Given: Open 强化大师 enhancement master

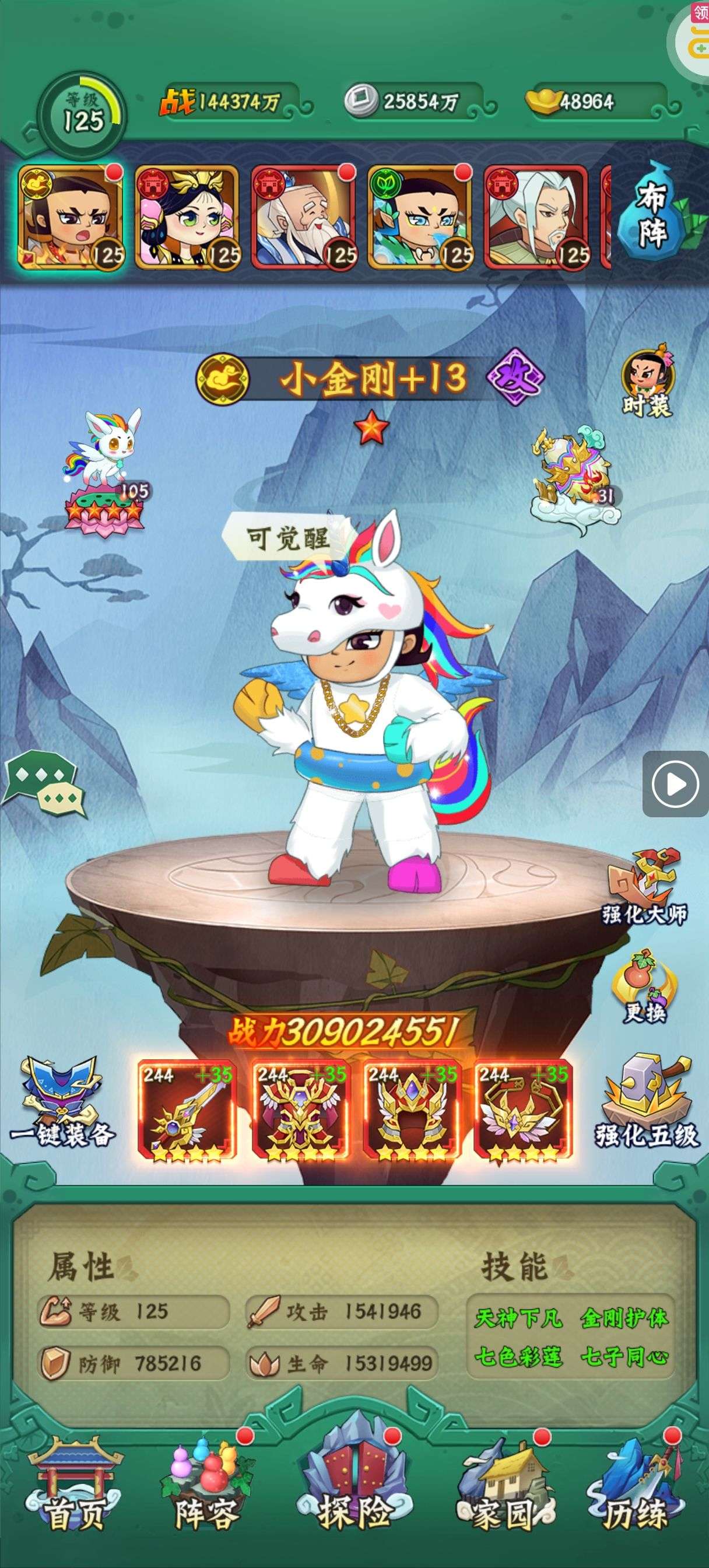Looking at the screenshot, I should pos(645,888).
